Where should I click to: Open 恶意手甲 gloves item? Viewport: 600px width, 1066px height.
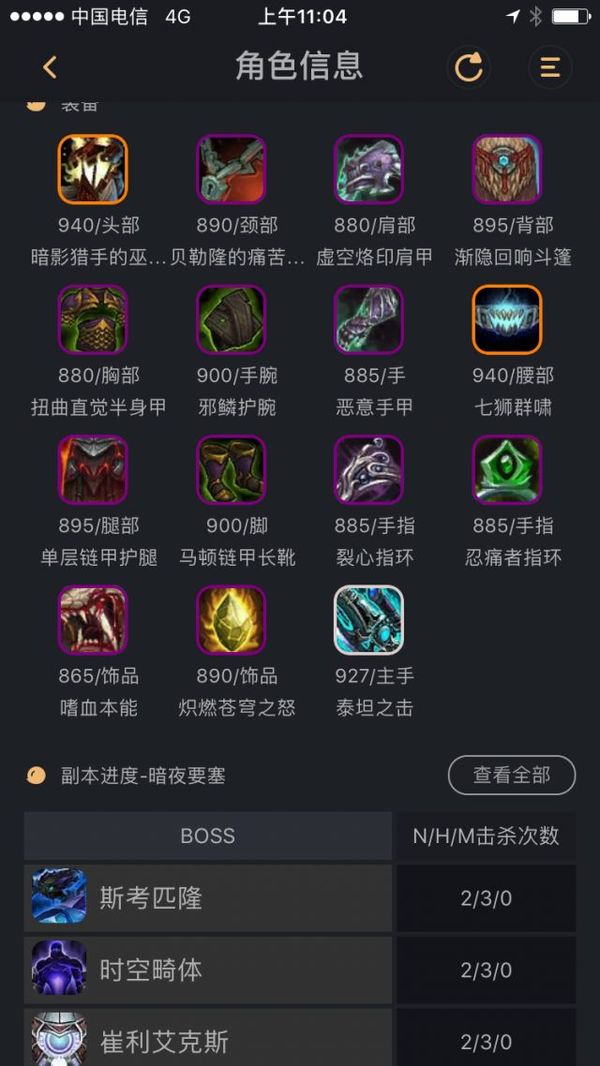(x=369, y=320)
